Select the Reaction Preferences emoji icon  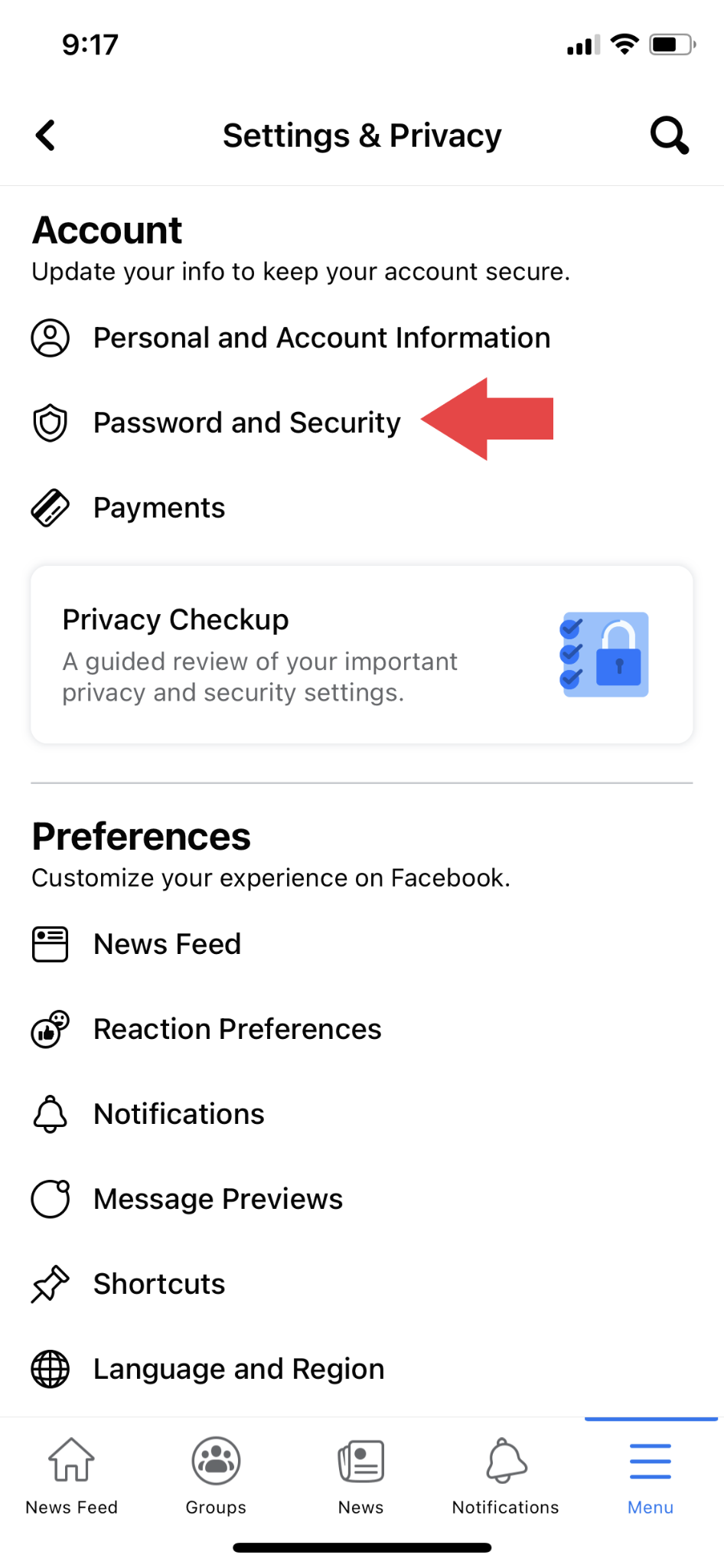pyautogui.click(x=50, y=1029)
